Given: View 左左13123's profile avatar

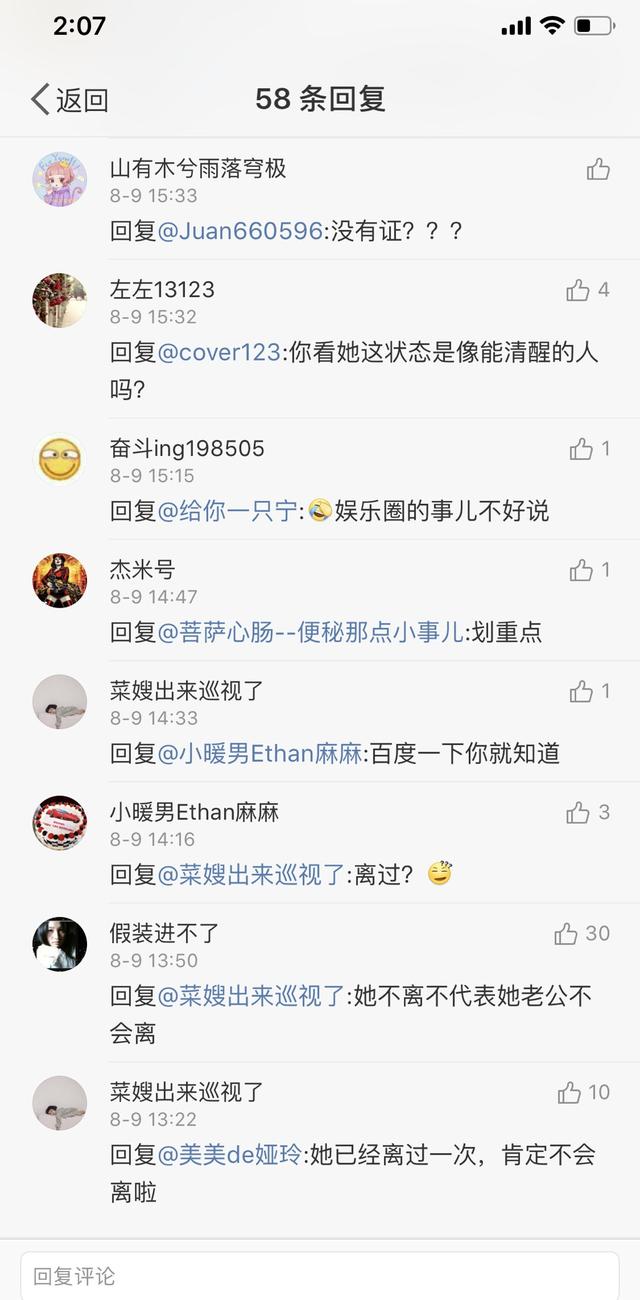Looking at the screenshot, I should [60, 300].
